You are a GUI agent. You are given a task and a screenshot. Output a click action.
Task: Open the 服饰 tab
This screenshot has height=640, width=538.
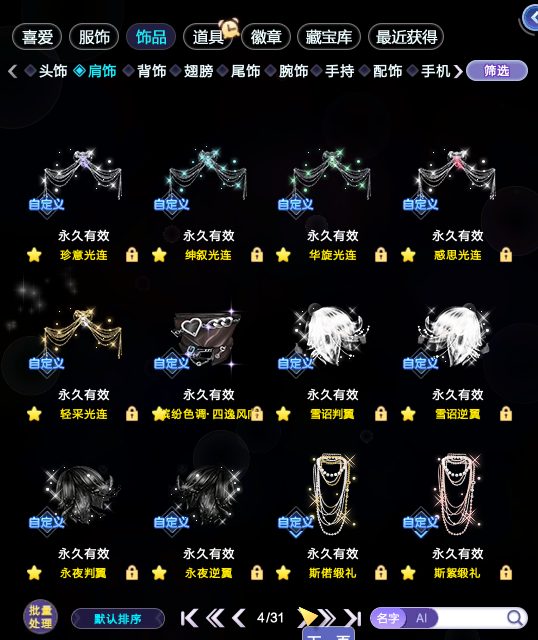pyautogui.click(x=94, y=37)
